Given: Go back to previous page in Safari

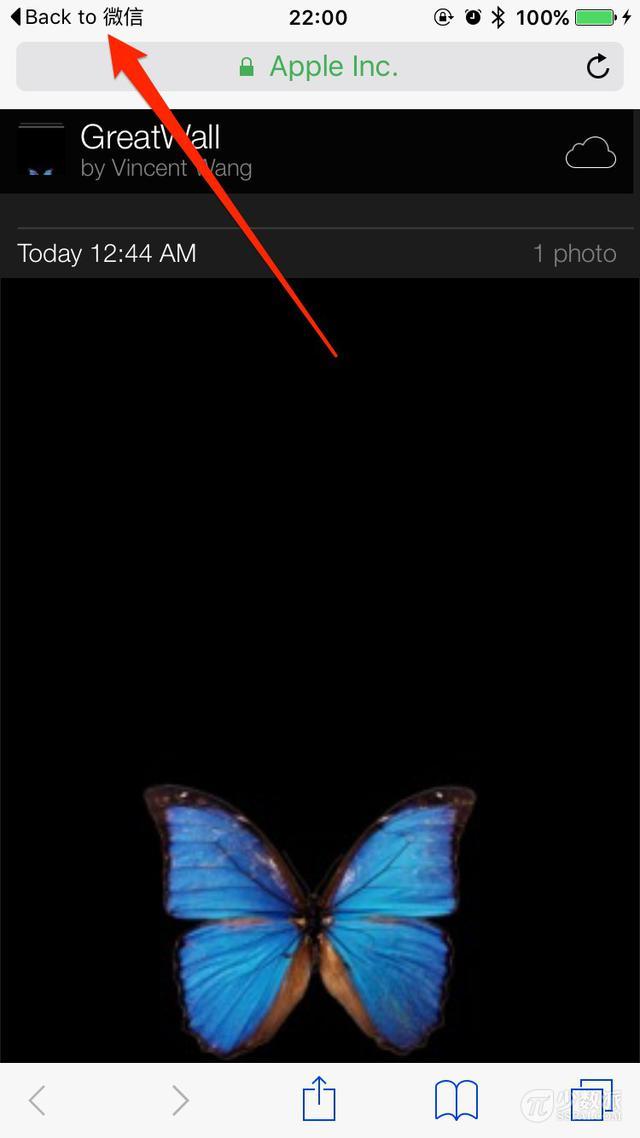Looking at the screenshot, I should (37, 1101).
